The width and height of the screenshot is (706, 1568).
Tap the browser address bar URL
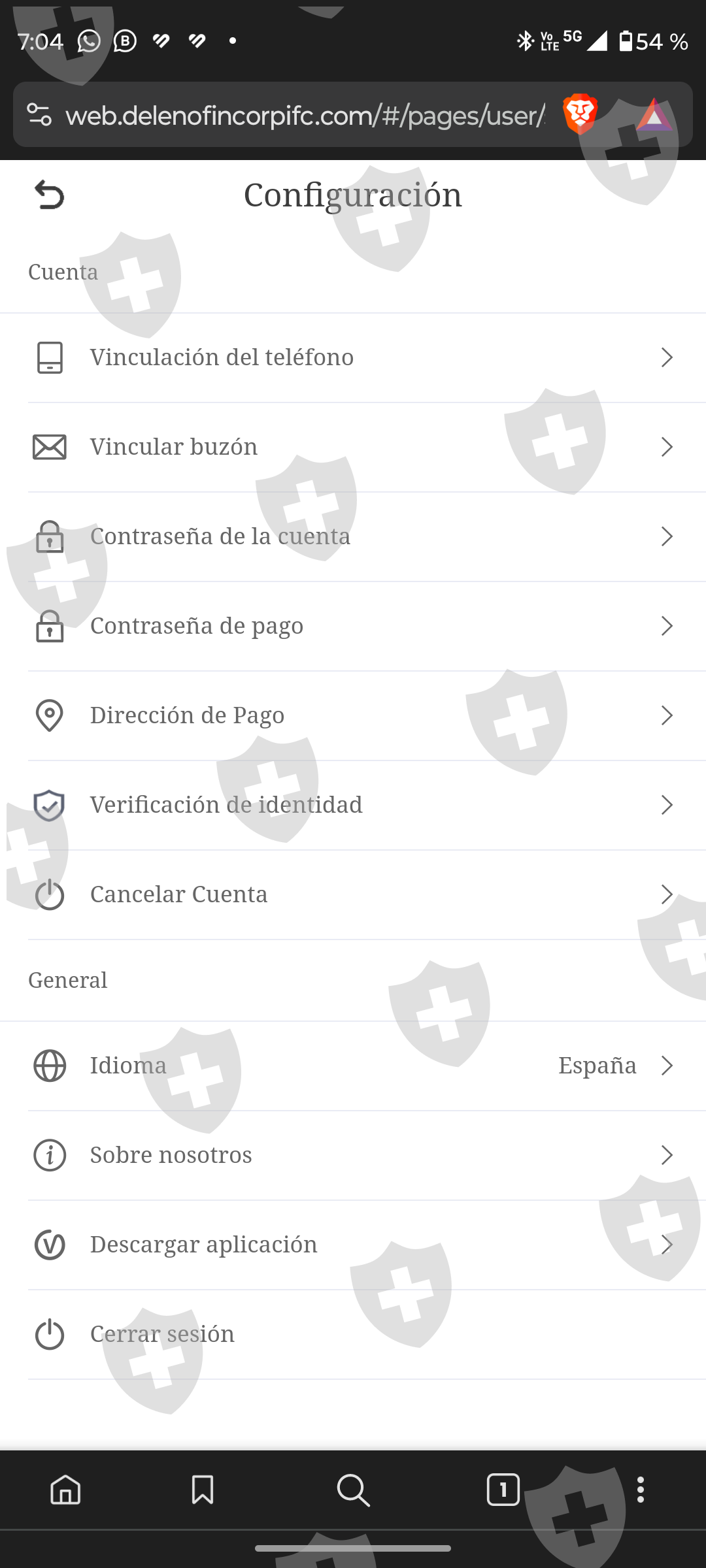(x=305, y=116)
